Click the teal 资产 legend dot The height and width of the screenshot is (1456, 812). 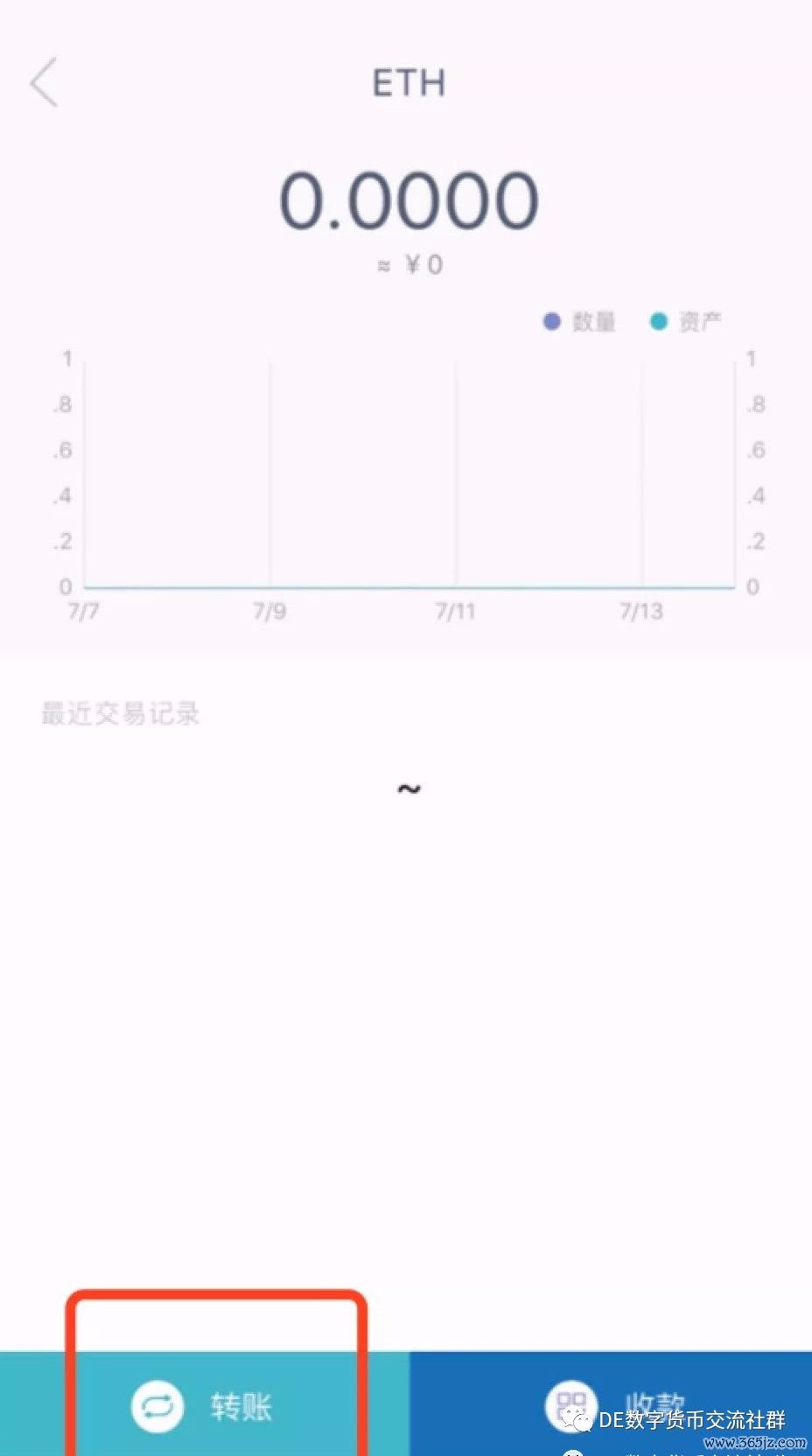tap(661, 321)
